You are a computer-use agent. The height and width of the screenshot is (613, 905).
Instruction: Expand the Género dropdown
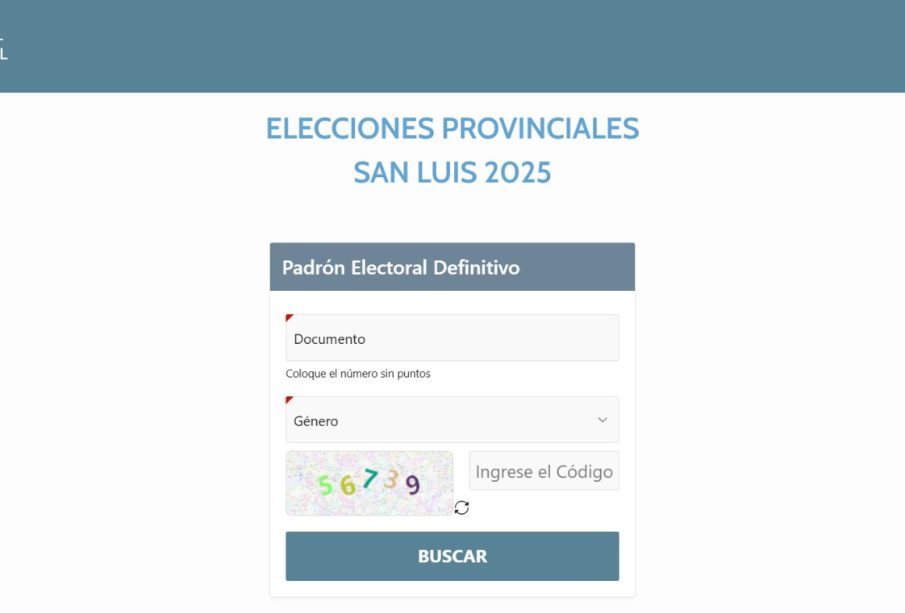pos(452,420)
